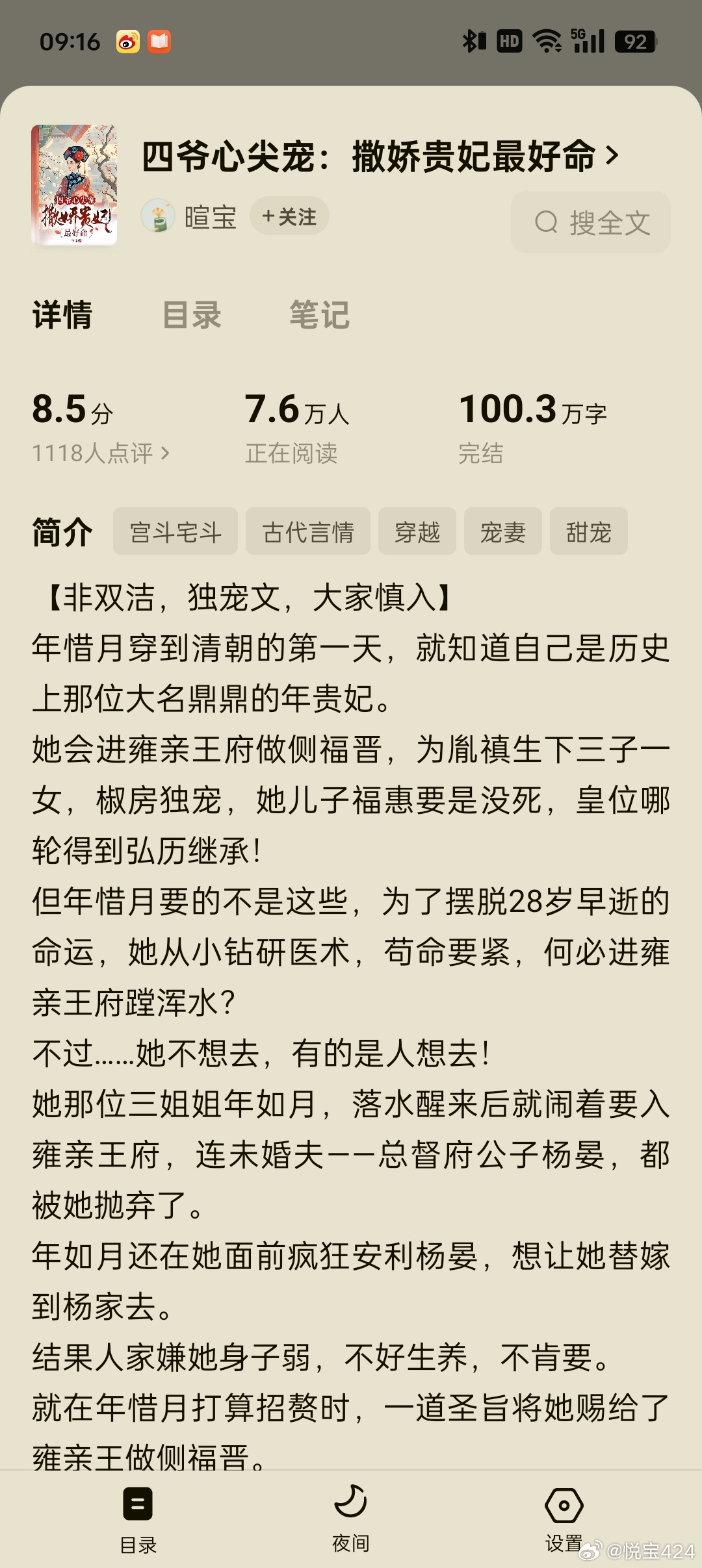Select the 详情 tab
Image resolution: width=702 pixels, height=1568 pixels.
pyautogui.click(x=62, y=315)
